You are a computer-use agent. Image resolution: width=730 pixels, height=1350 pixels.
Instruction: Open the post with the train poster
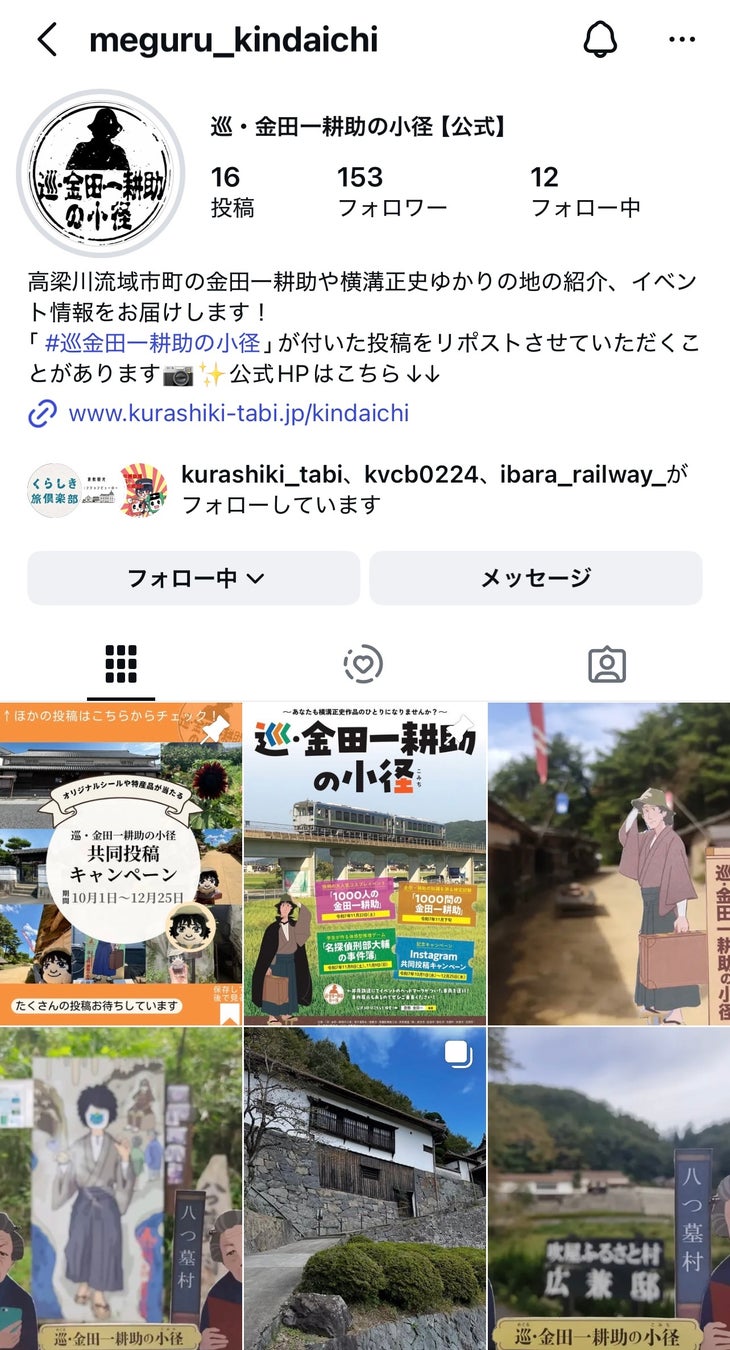point(365,863)
